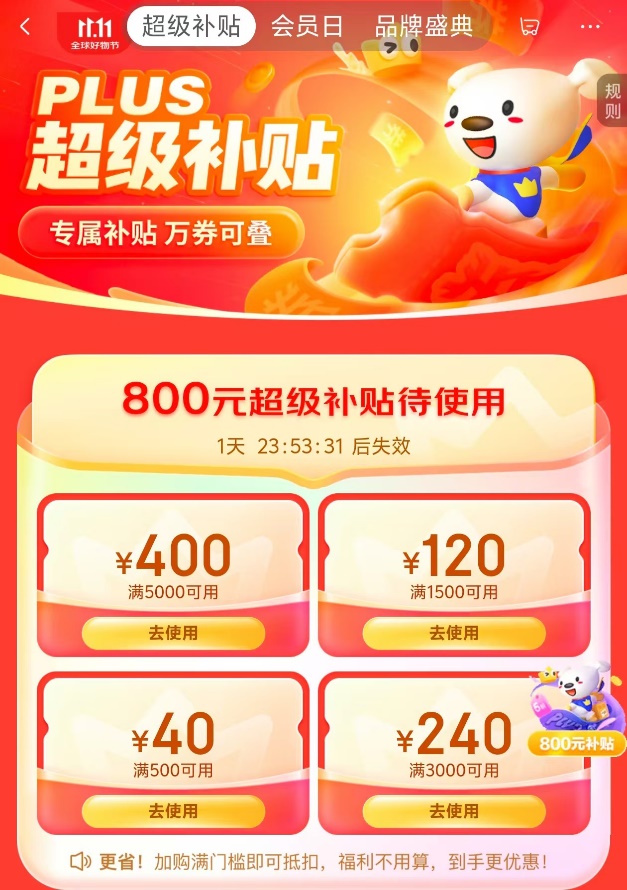Use the ¥240 coupon via 去使用
The width and height of the screenshot is (627, 890).
point(454,811)
